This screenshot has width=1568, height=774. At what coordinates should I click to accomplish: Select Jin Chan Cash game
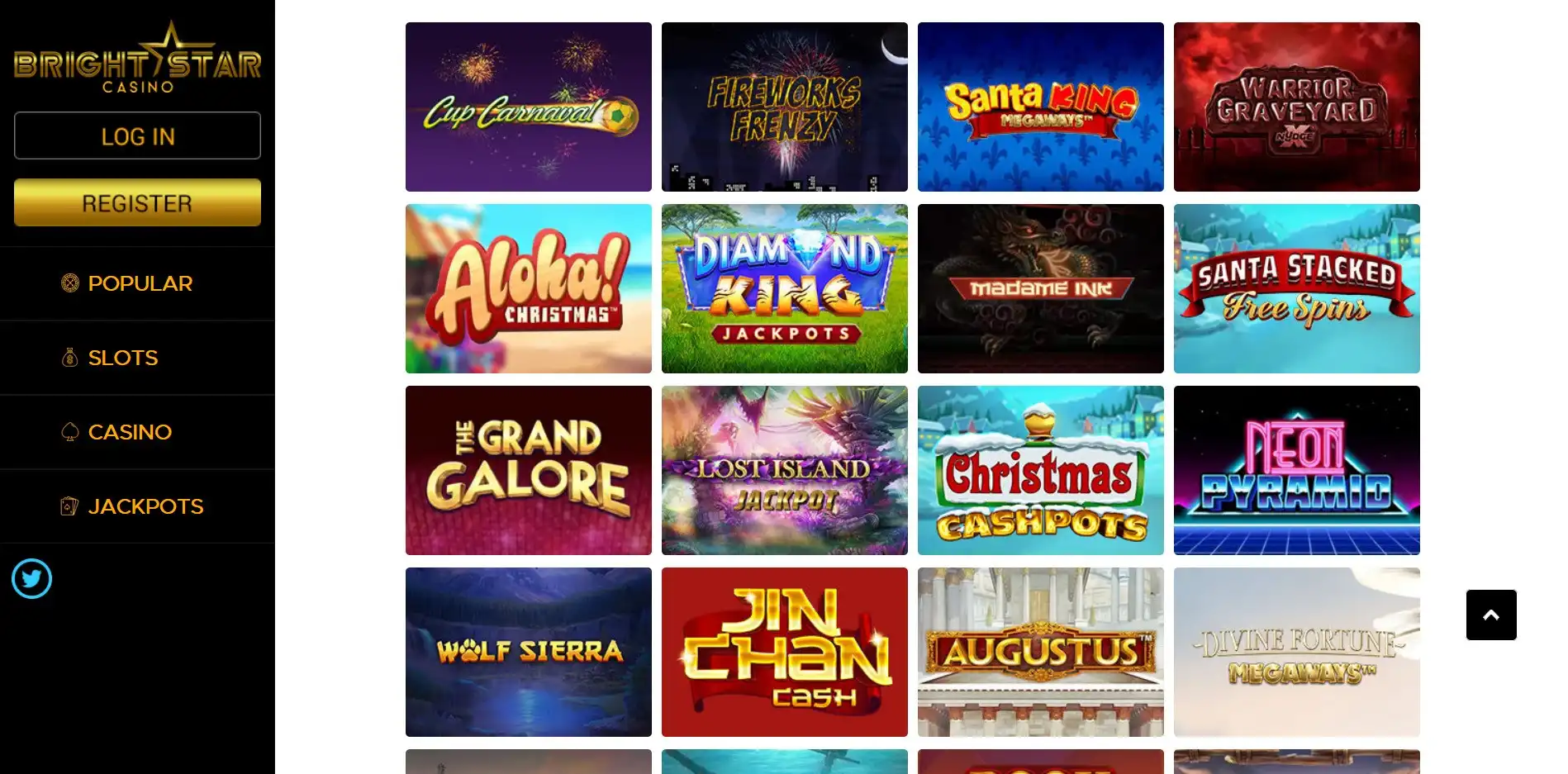785,653
